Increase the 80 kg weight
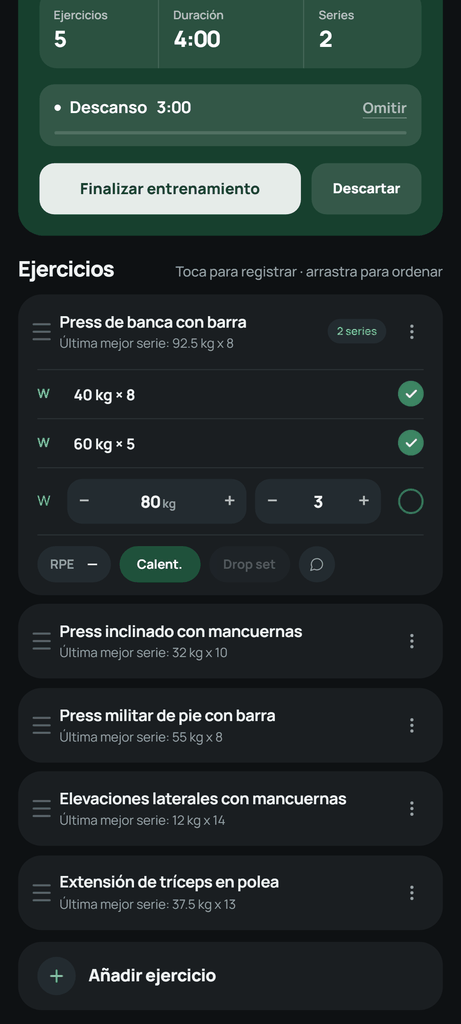The image size is (461, 1024). [x=229, y=501]
